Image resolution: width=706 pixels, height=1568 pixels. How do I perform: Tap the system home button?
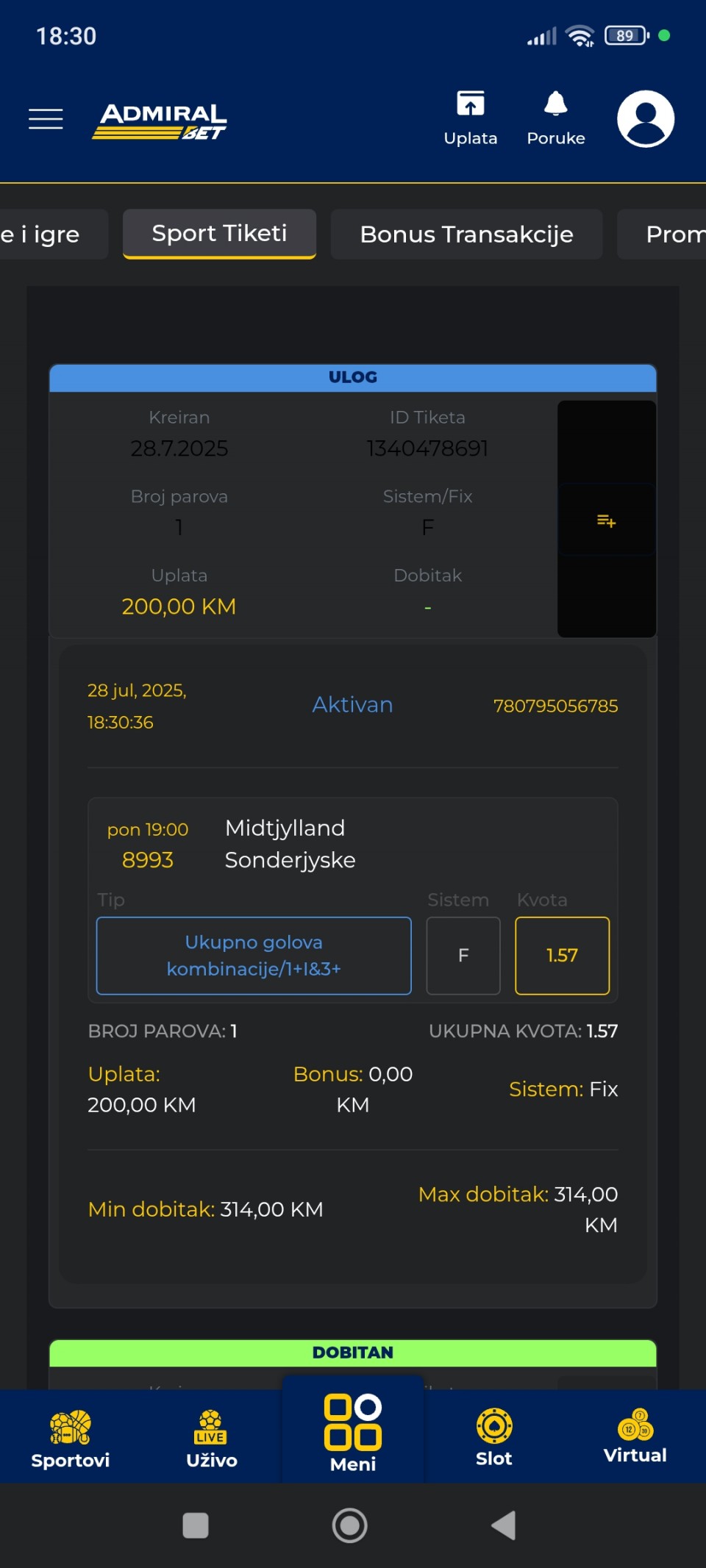pos(350,1525)
